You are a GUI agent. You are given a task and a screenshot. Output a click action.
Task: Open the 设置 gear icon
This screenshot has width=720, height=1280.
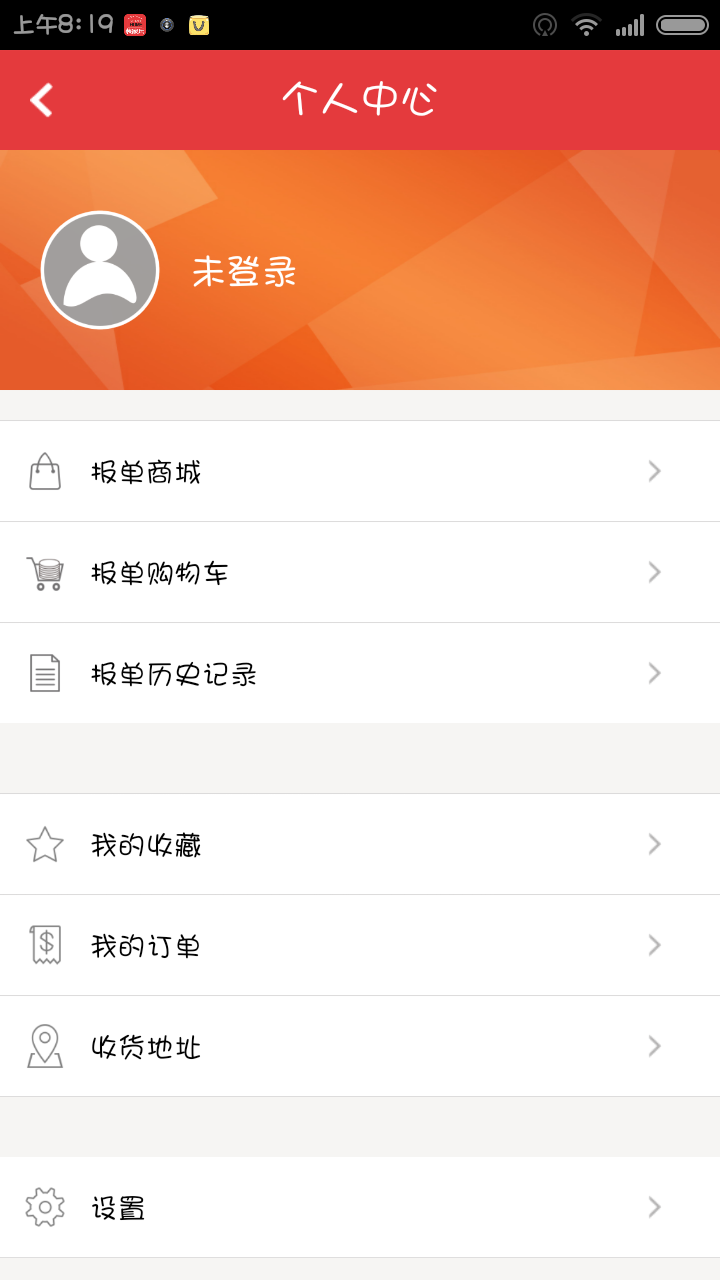[44, 1206]
